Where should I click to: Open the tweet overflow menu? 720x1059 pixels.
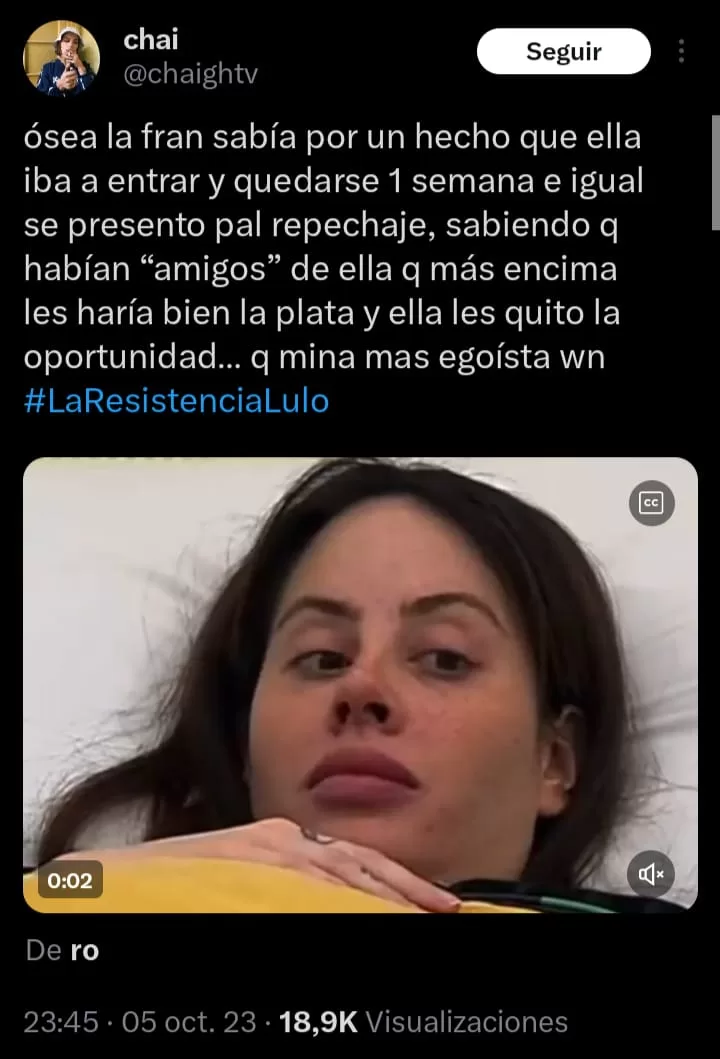click(x=682, y=51)
